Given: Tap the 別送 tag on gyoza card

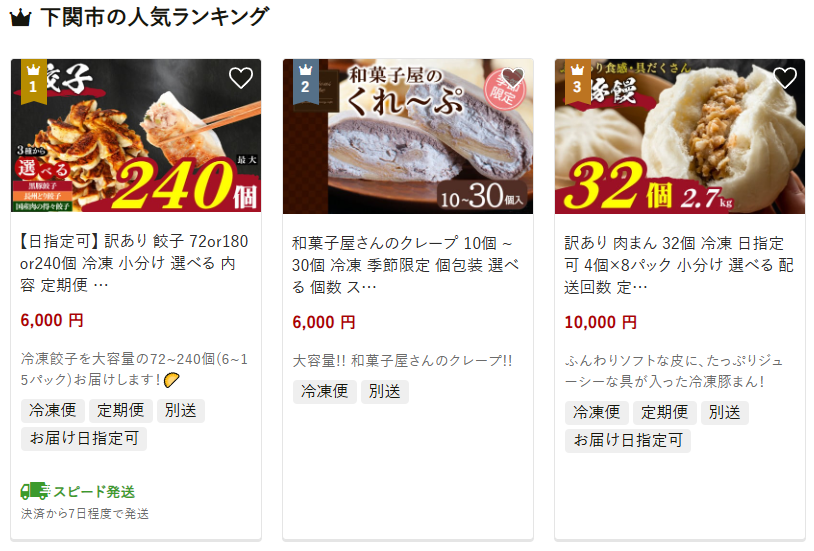Looking at the screenshot, I should 180,411.
